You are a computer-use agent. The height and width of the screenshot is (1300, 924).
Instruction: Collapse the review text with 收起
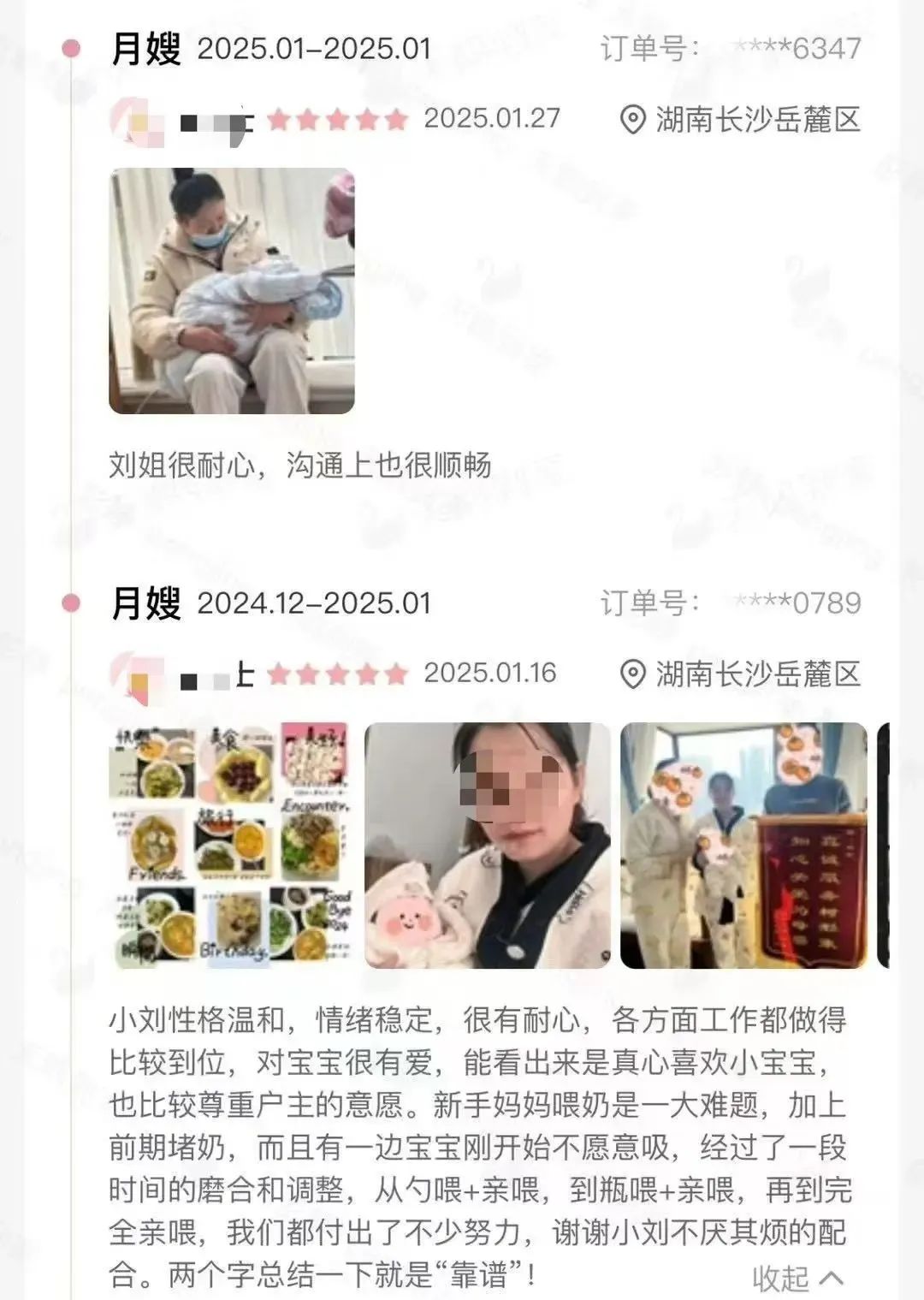[x=797, y=1279]
